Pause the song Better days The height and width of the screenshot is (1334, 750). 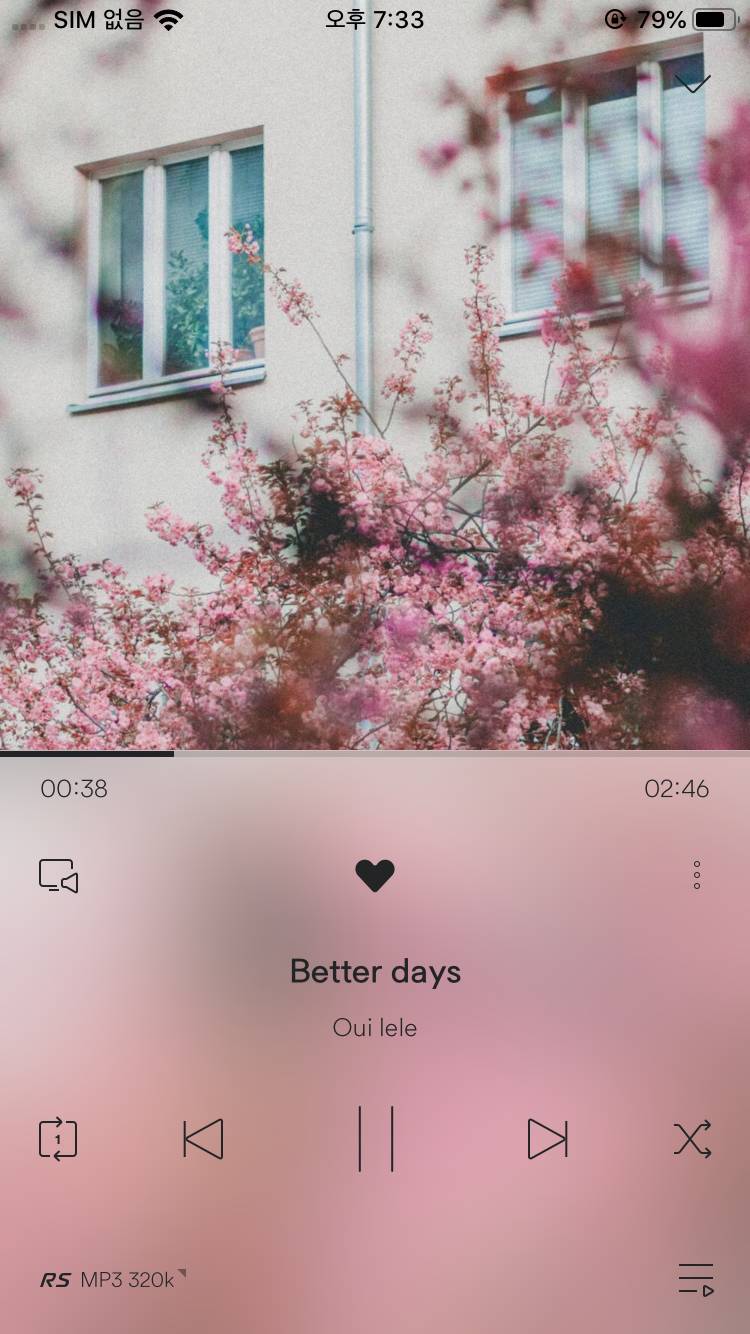pos(375,1139)
